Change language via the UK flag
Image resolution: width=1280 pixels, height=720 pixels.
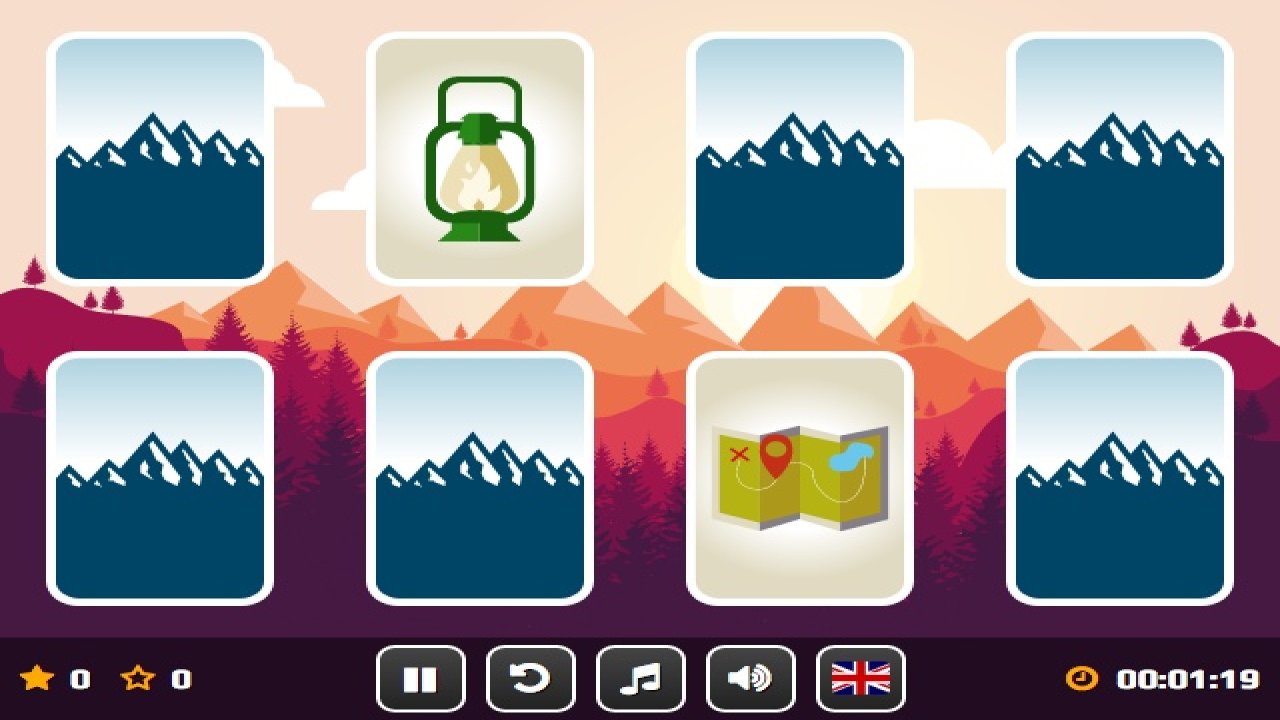coord(860,679)
